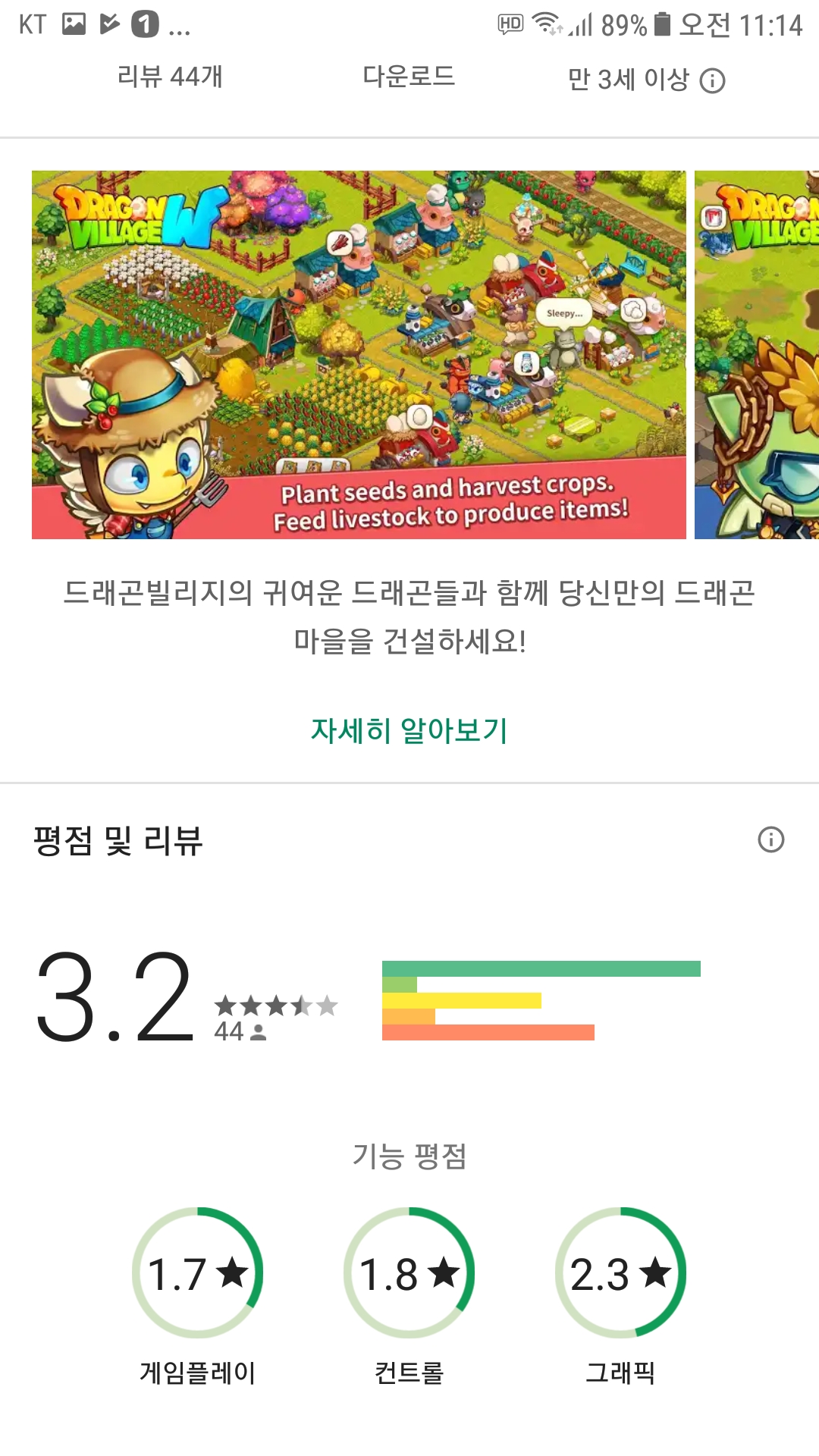Tap 자세히 알아보기 to read more

click(409, 730)
